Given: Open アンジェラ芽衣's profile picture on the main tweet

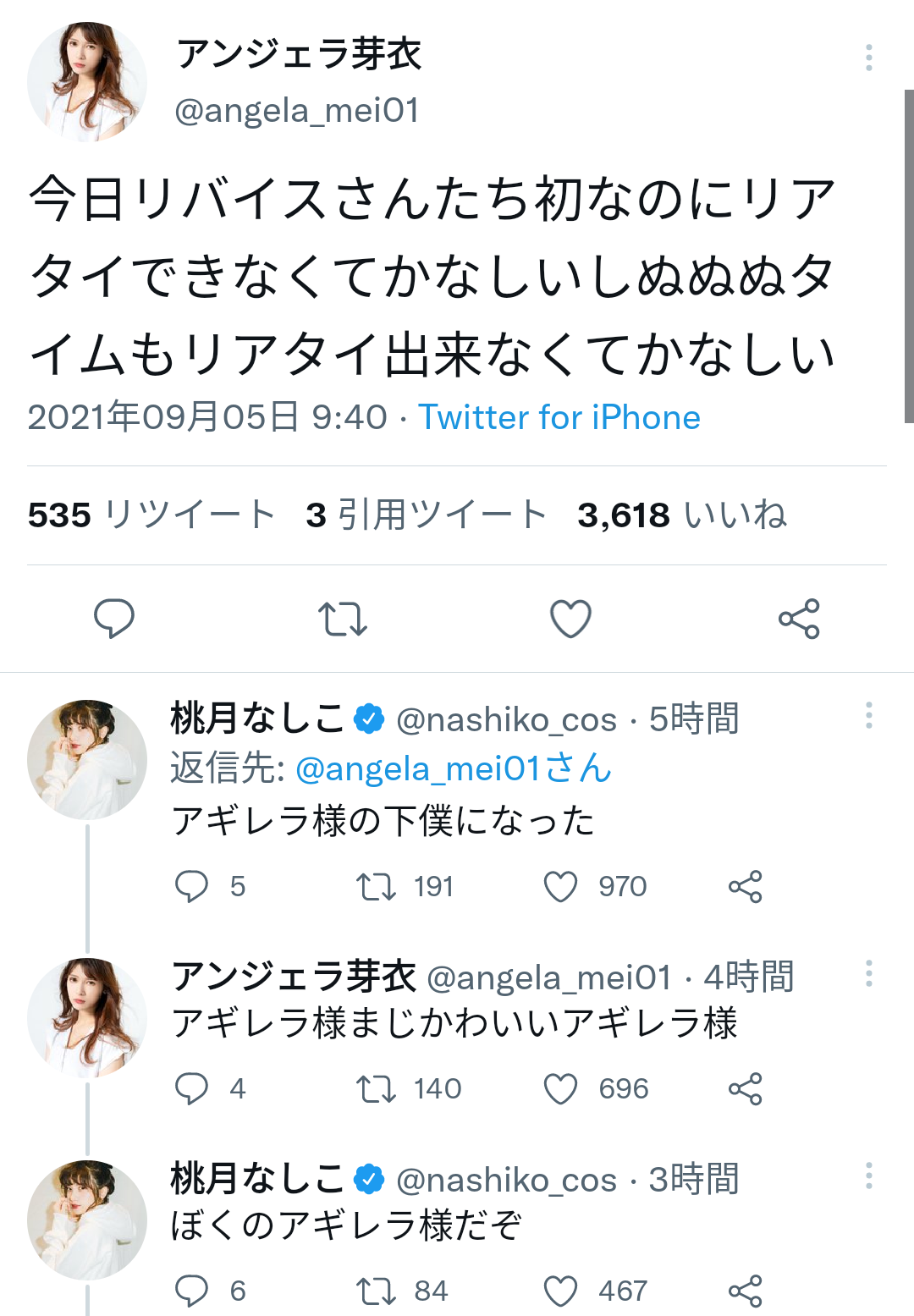Looking at the screenshot, I should tap(87, 82).
